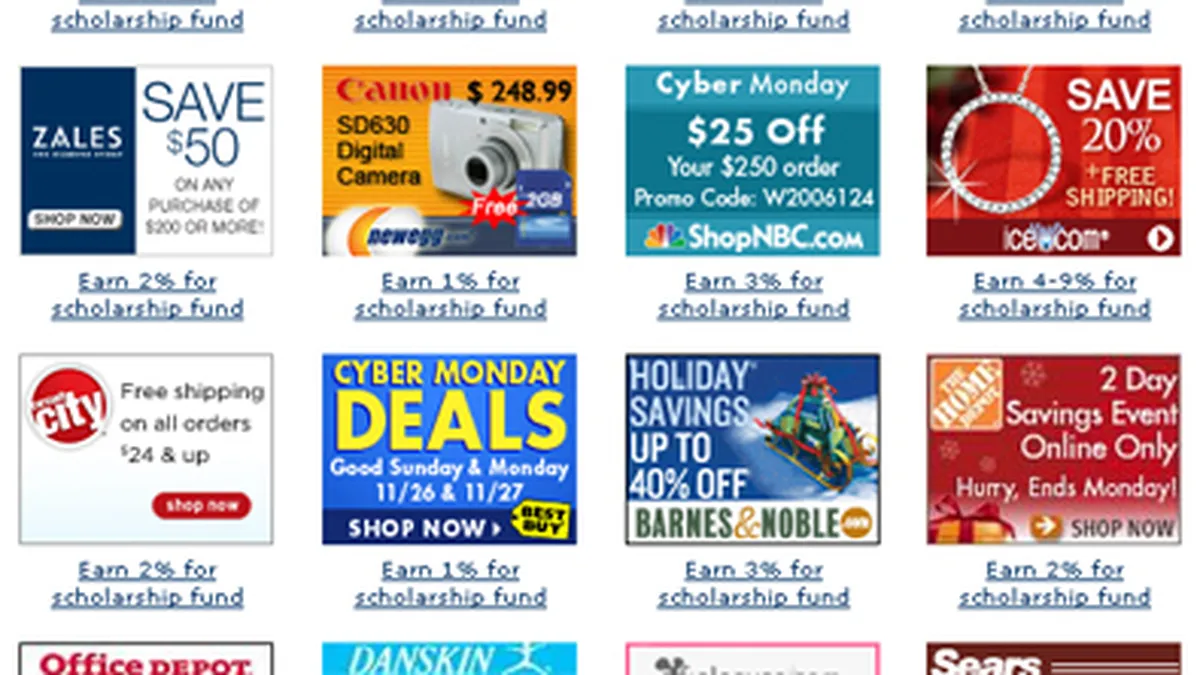Open Earn 3% link under ShopNBC
Image resolution: width=1200 pixels, height=675 pixels.
click(x=753, y=295)
